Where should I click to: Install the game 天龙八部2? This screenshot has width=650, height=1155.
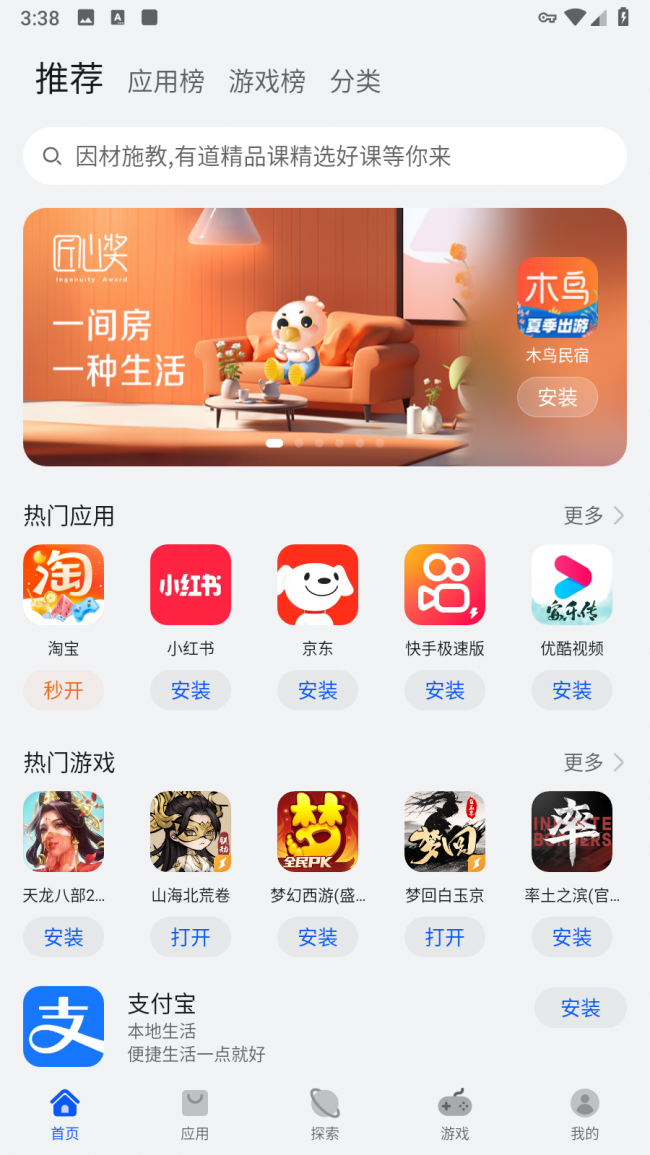point(63,937)
